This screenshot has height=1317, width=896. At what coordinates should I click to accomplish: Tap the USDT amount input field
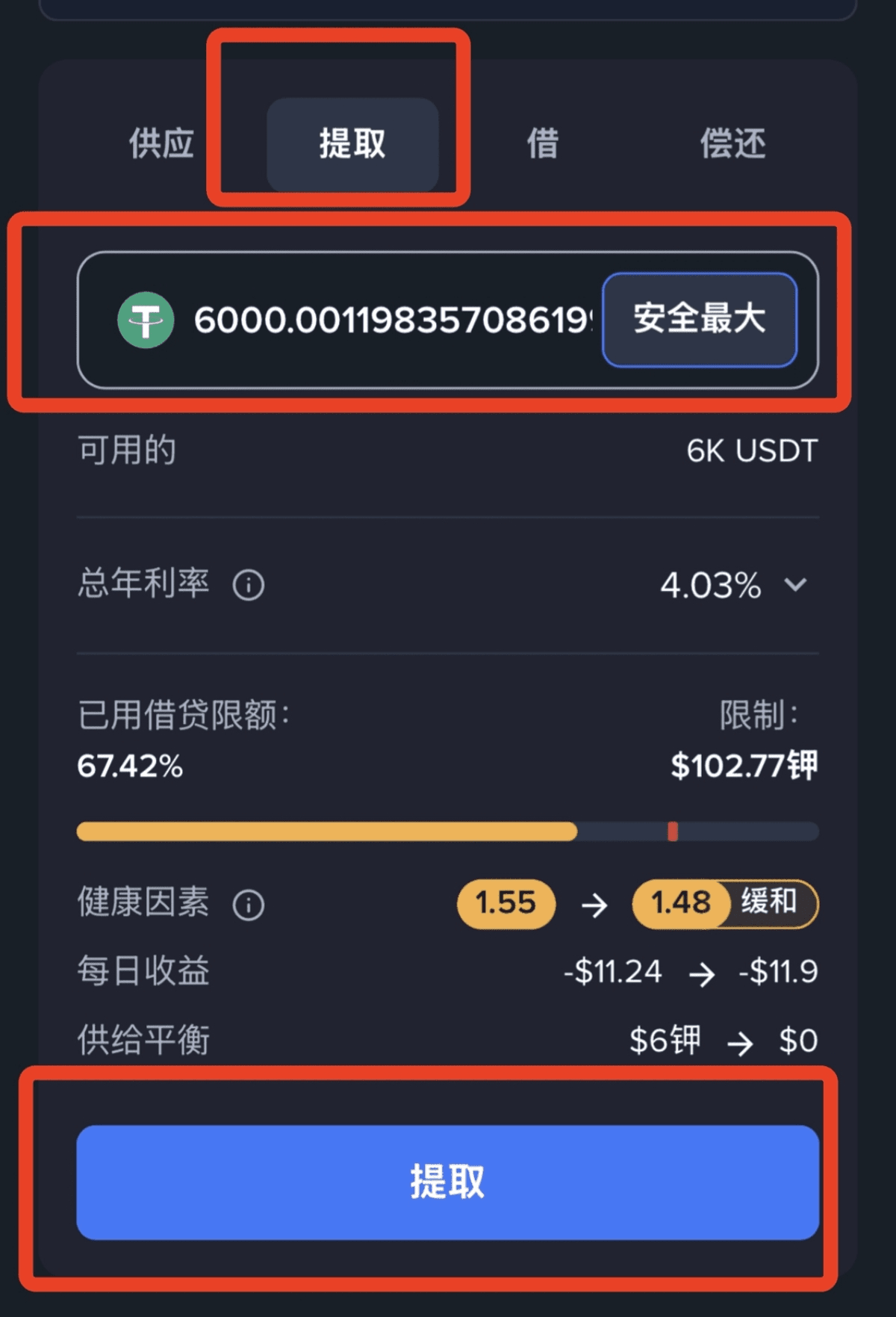coord(392,320)
